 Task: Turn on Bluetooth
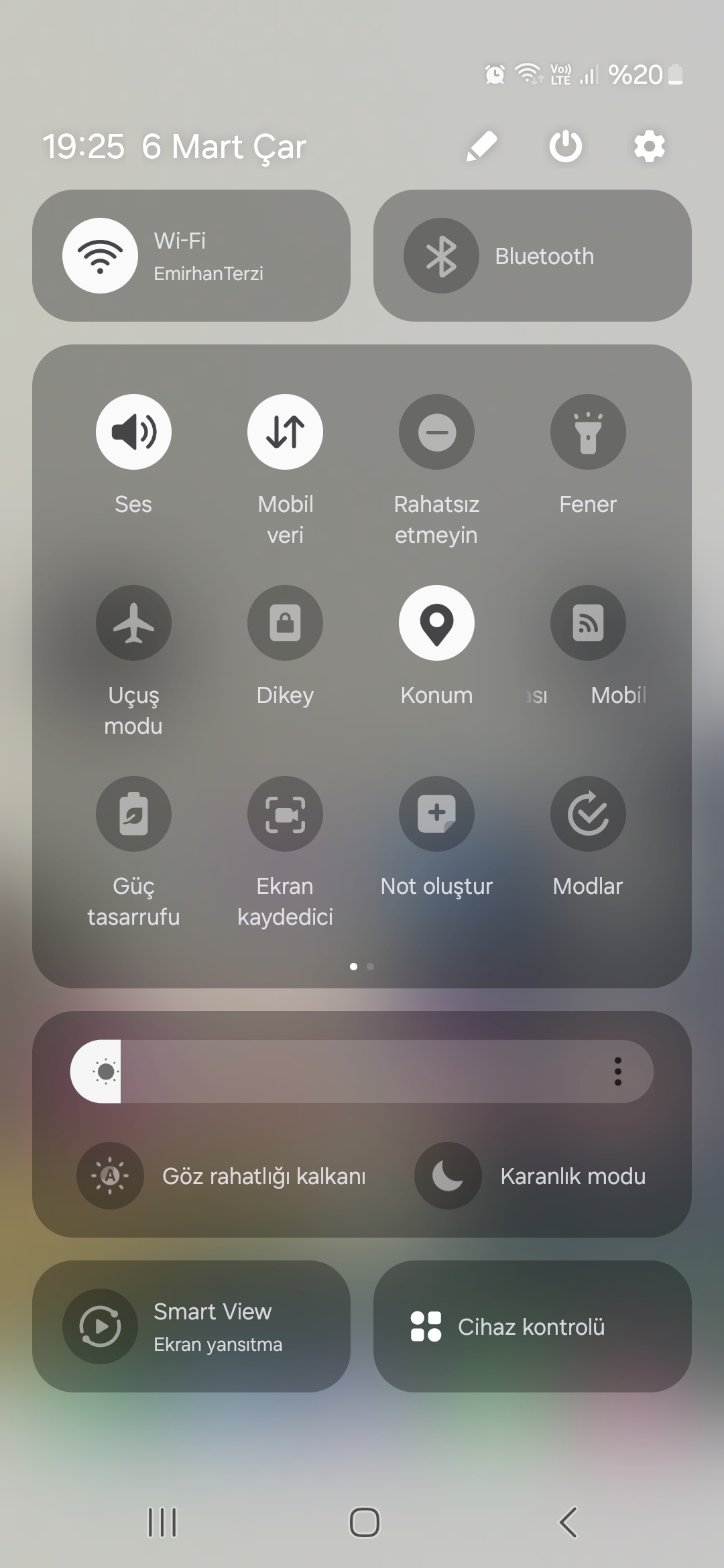point(532,255)
